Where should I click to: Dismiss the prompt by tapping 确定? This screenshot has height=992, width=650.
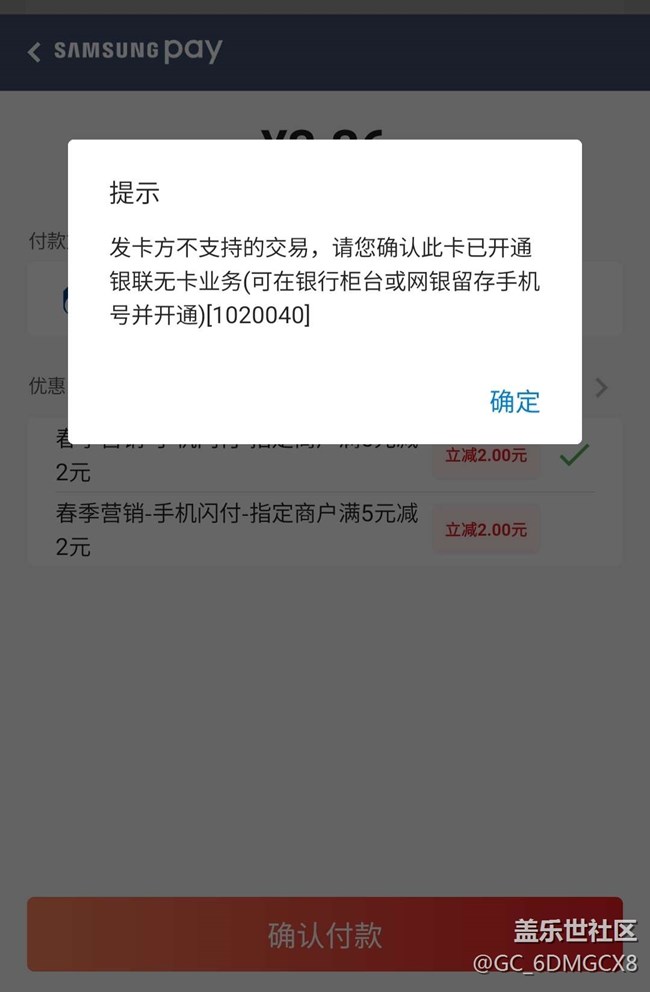[514, 402]
